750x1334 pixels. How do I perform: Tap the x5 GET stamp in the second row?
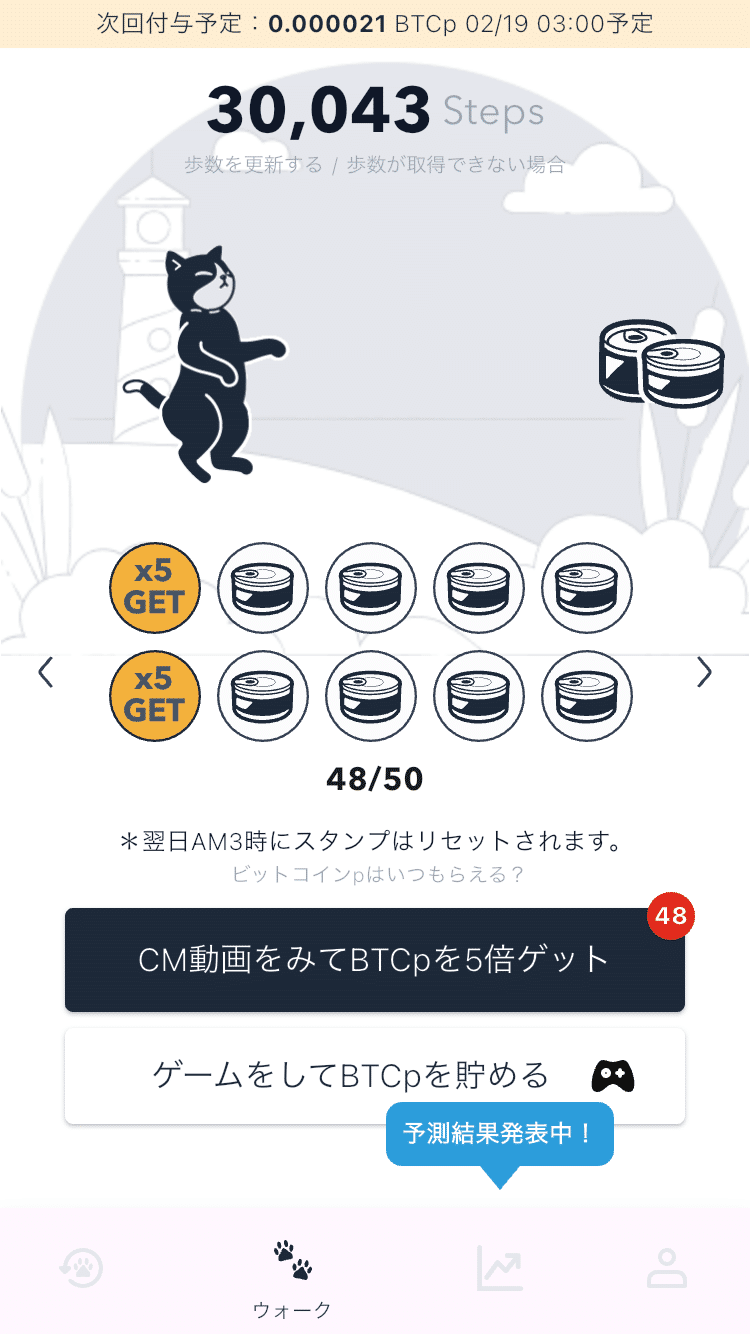[x=154, y=695]
